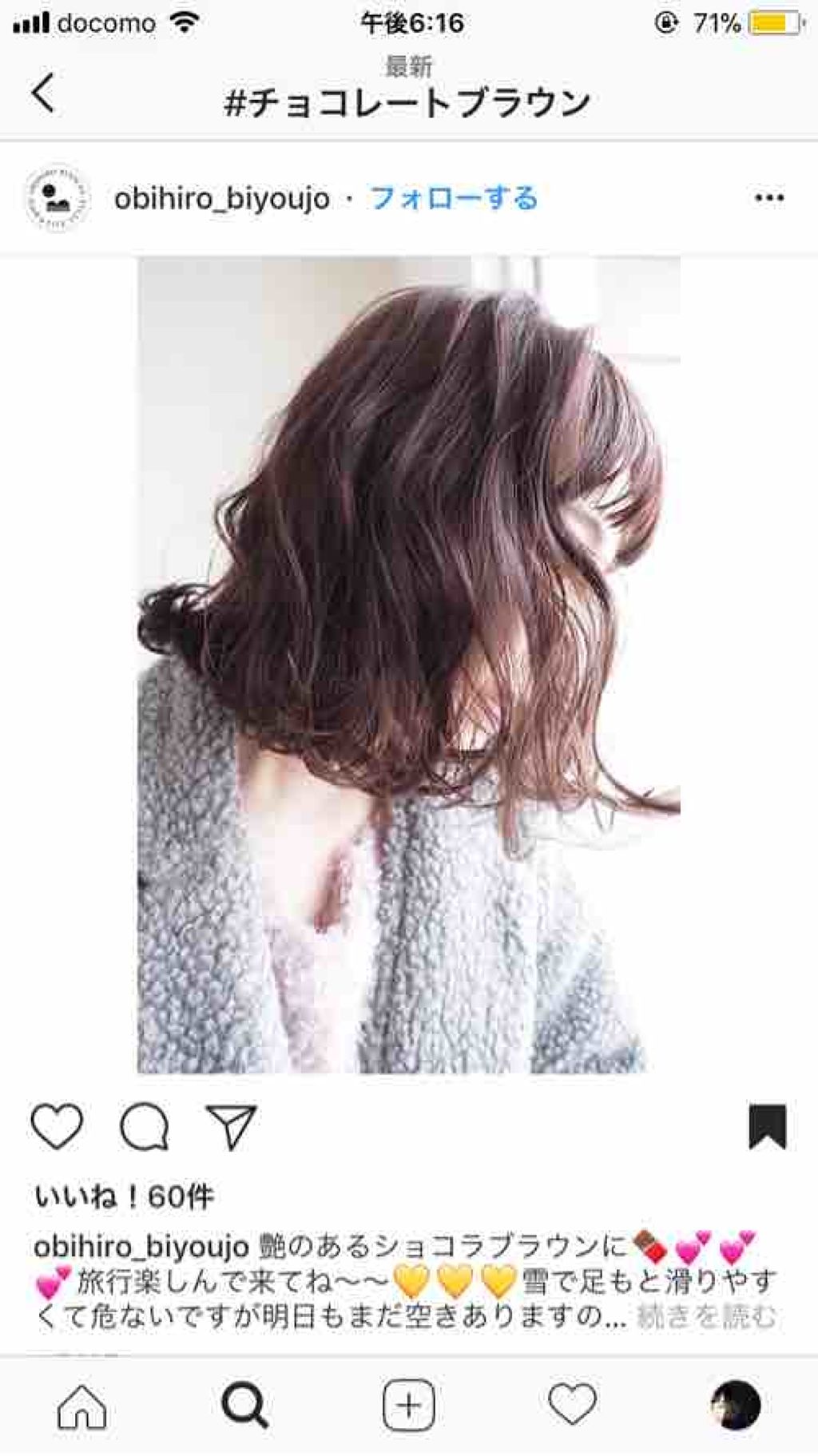Viewport: 818px width, 1456px height.
Task: Tap the obihiro_biyoujo profile picture
Action: (54, 196)
